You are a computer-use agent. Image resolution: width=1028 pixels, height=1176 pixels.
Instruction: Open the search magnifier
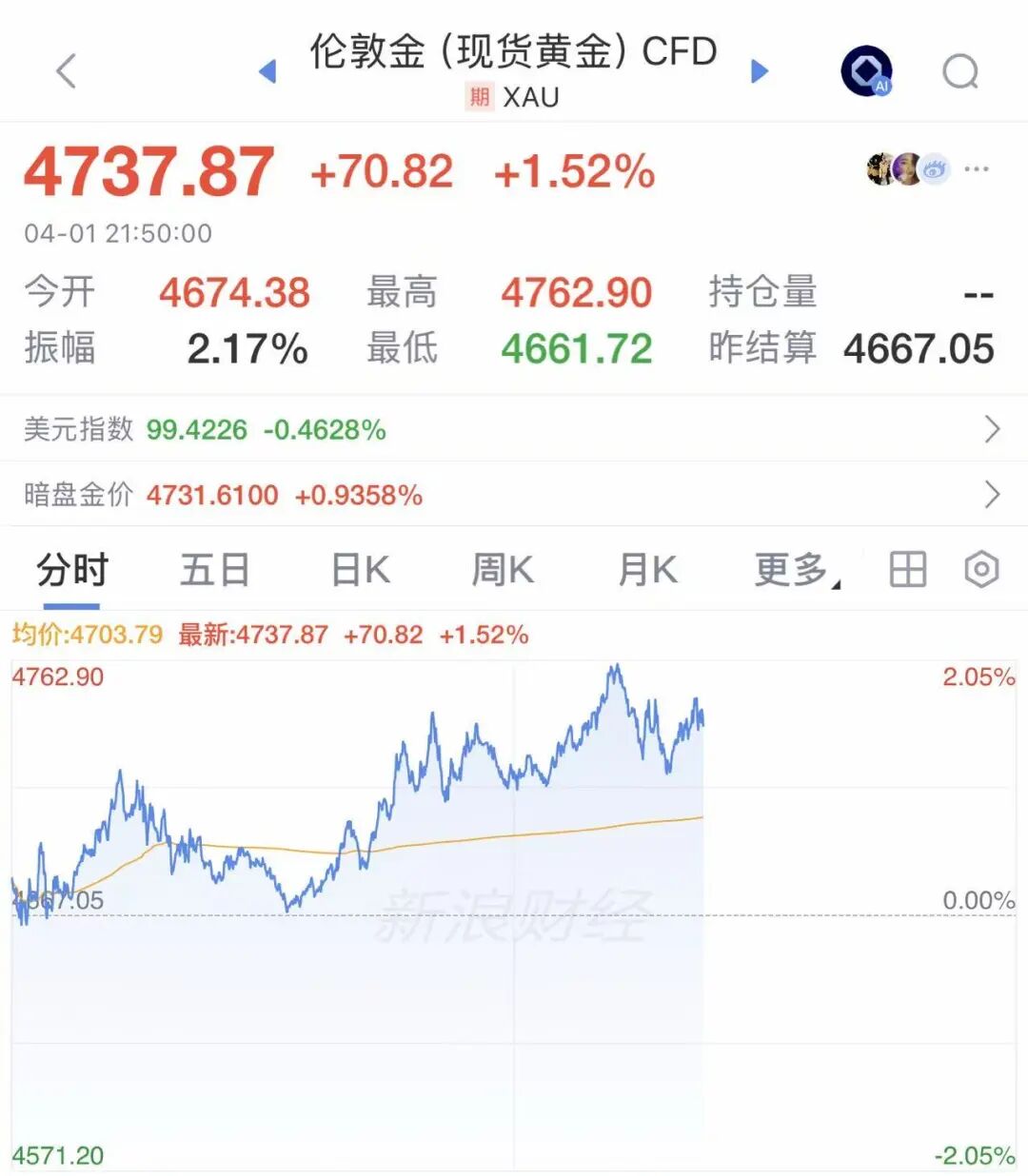tap(959, 71)
